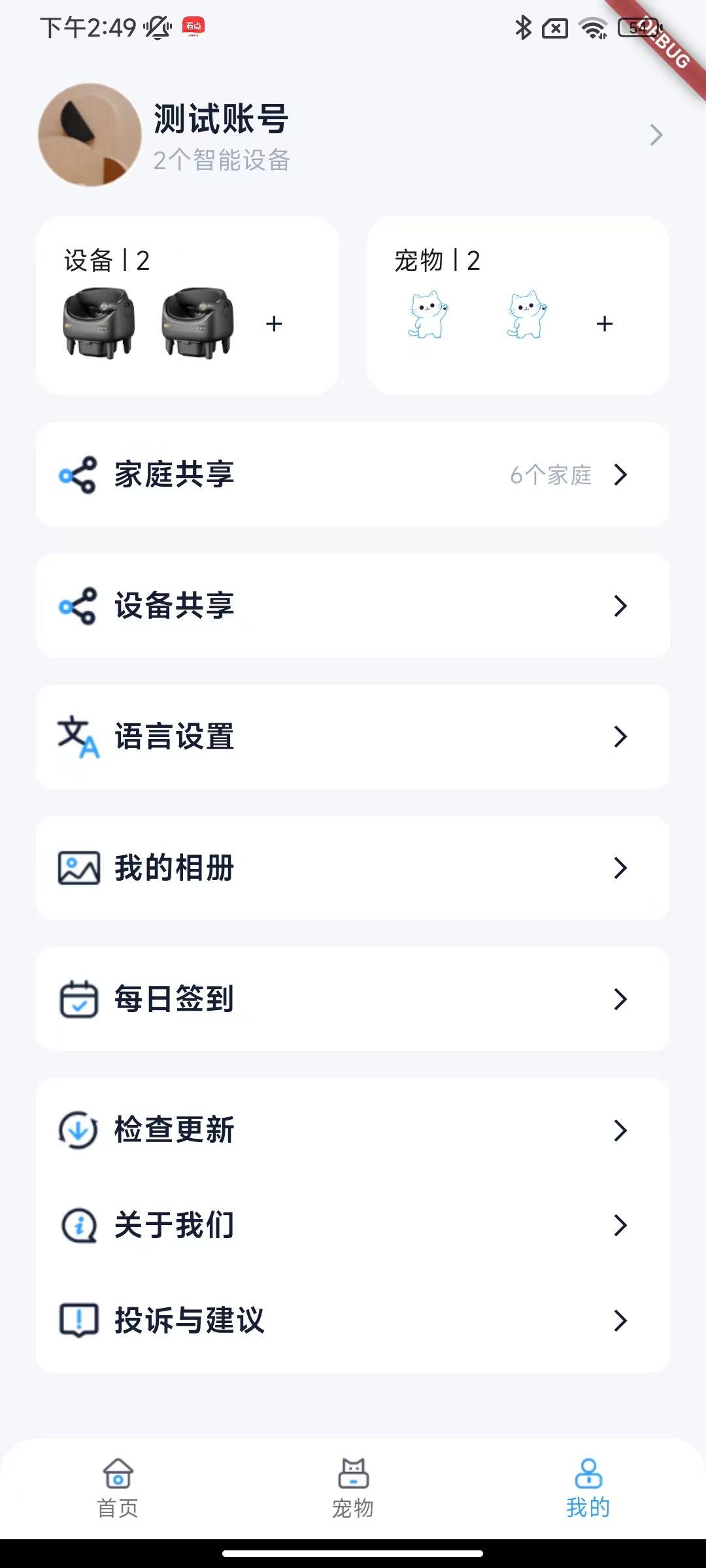Tap the 检查更新 download update icon
This screenshot has height=1568, width=706.
77,1129
